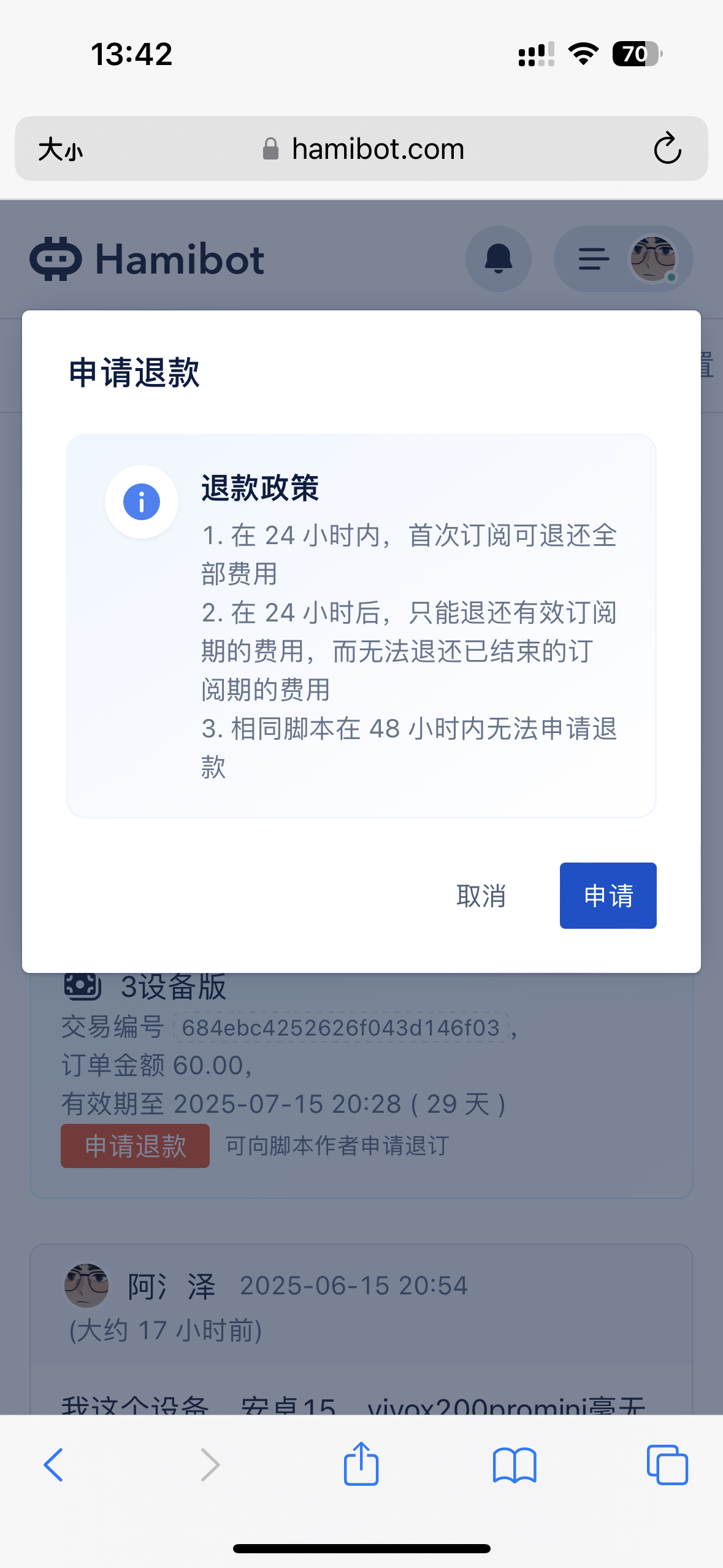Open the 大小 text size menu
Image resolution: width=723 pixels, height=1568 pixels.
[x=60, y=149]
